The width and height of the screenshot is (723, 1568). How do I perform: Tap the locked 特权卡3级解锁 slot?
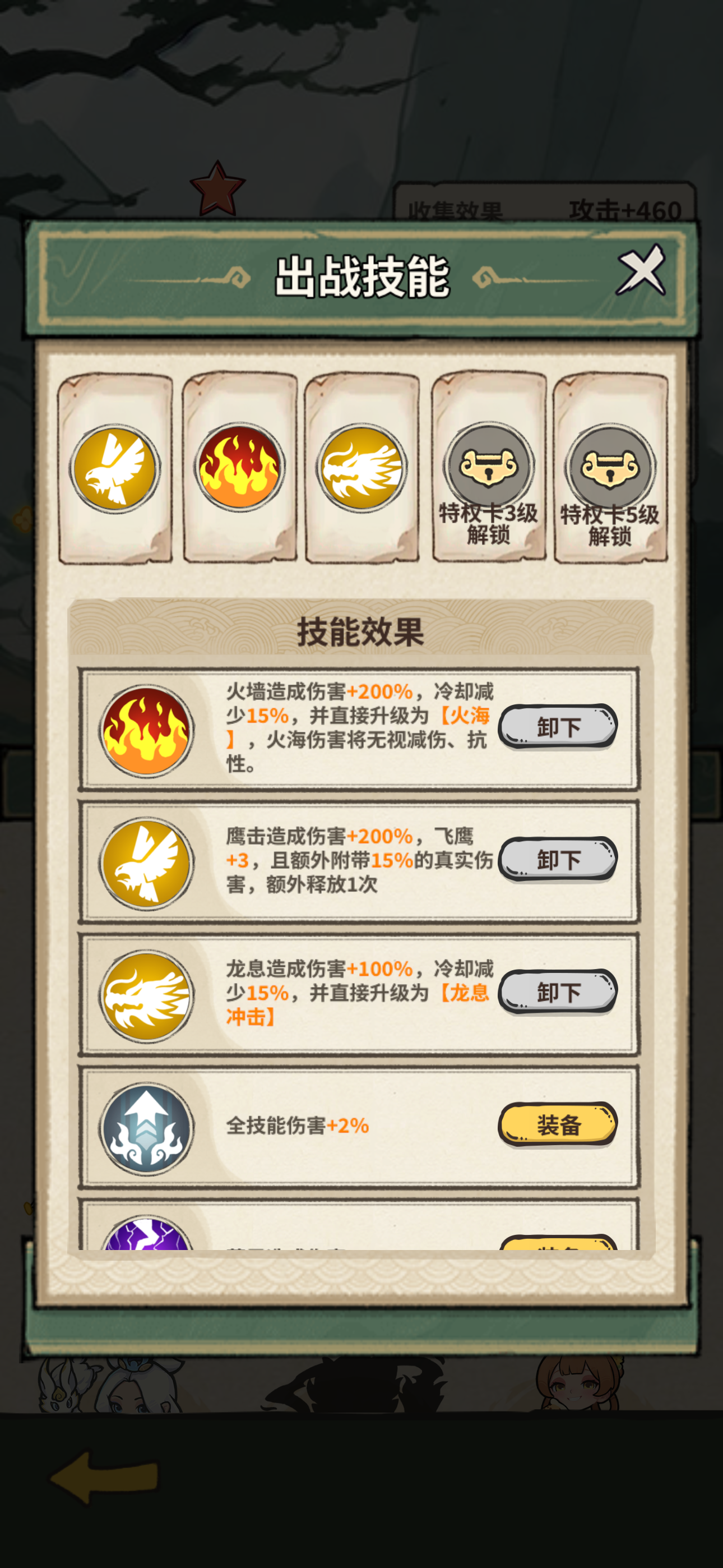click(489, 468)
